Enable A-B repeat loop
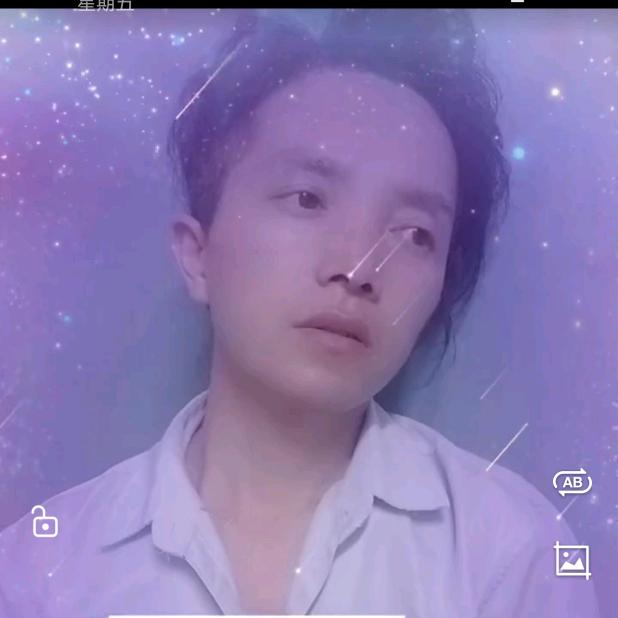The height and width of the screenshot is (618, 618). pos(572,483)
